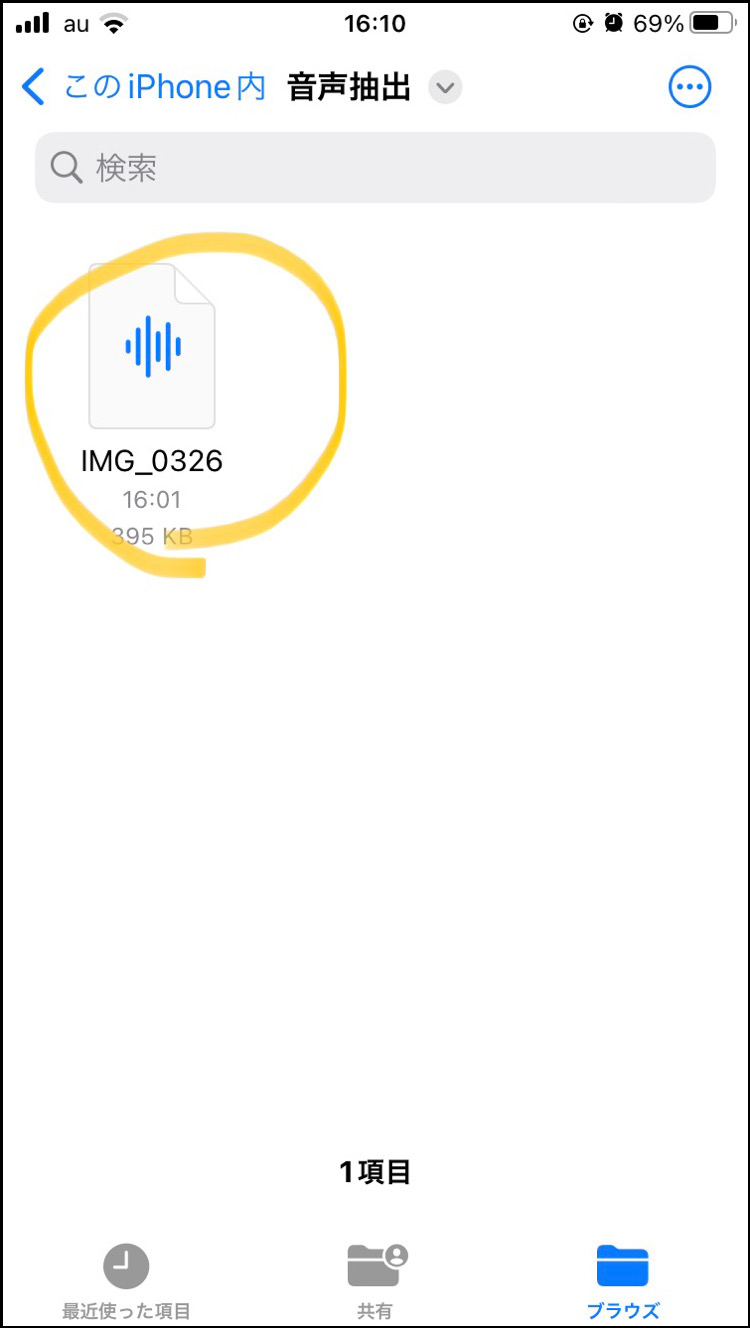Screen dimensions: 750x1328
Task: Expand the 音声抽出 folder title dropdown
Action: [x=445, y=88]
